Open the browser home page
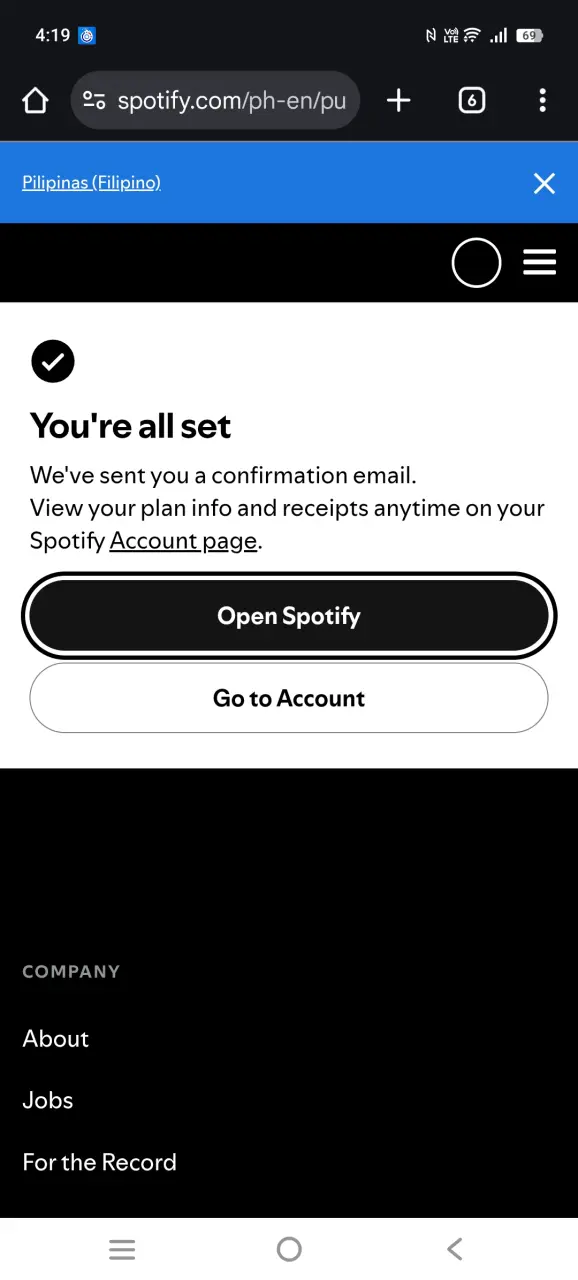The image size is (578, 1280). point(35,100)
